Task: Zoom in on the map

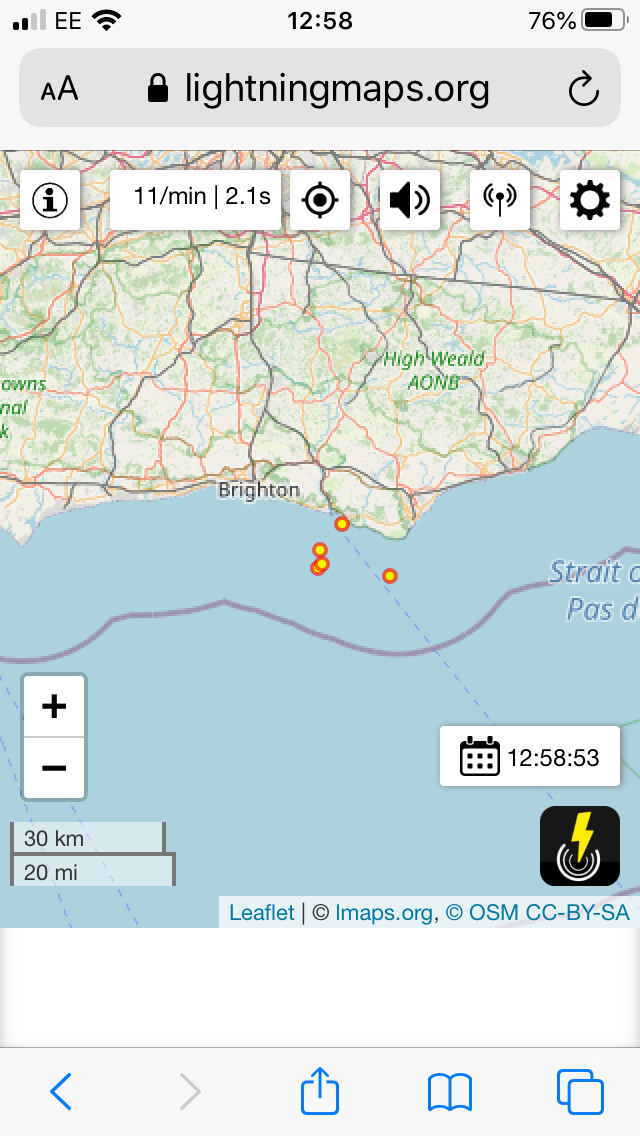Action: click(54, 706)
